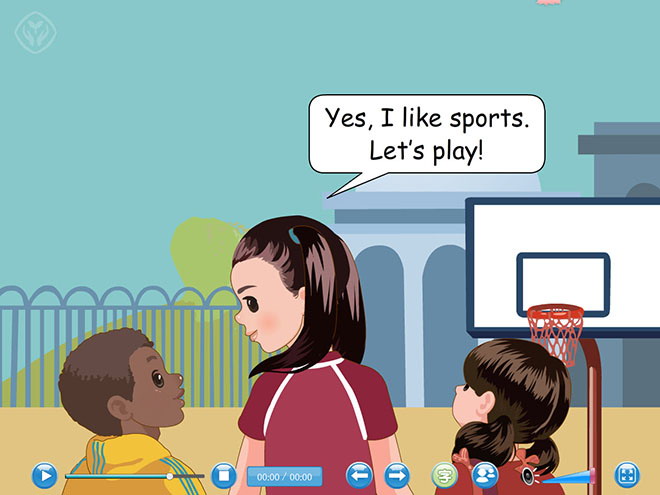Viewport: 660px width, 495px height.
Task: Go to the previous scene
Action: pyautogui.click(x=359, y=475)
